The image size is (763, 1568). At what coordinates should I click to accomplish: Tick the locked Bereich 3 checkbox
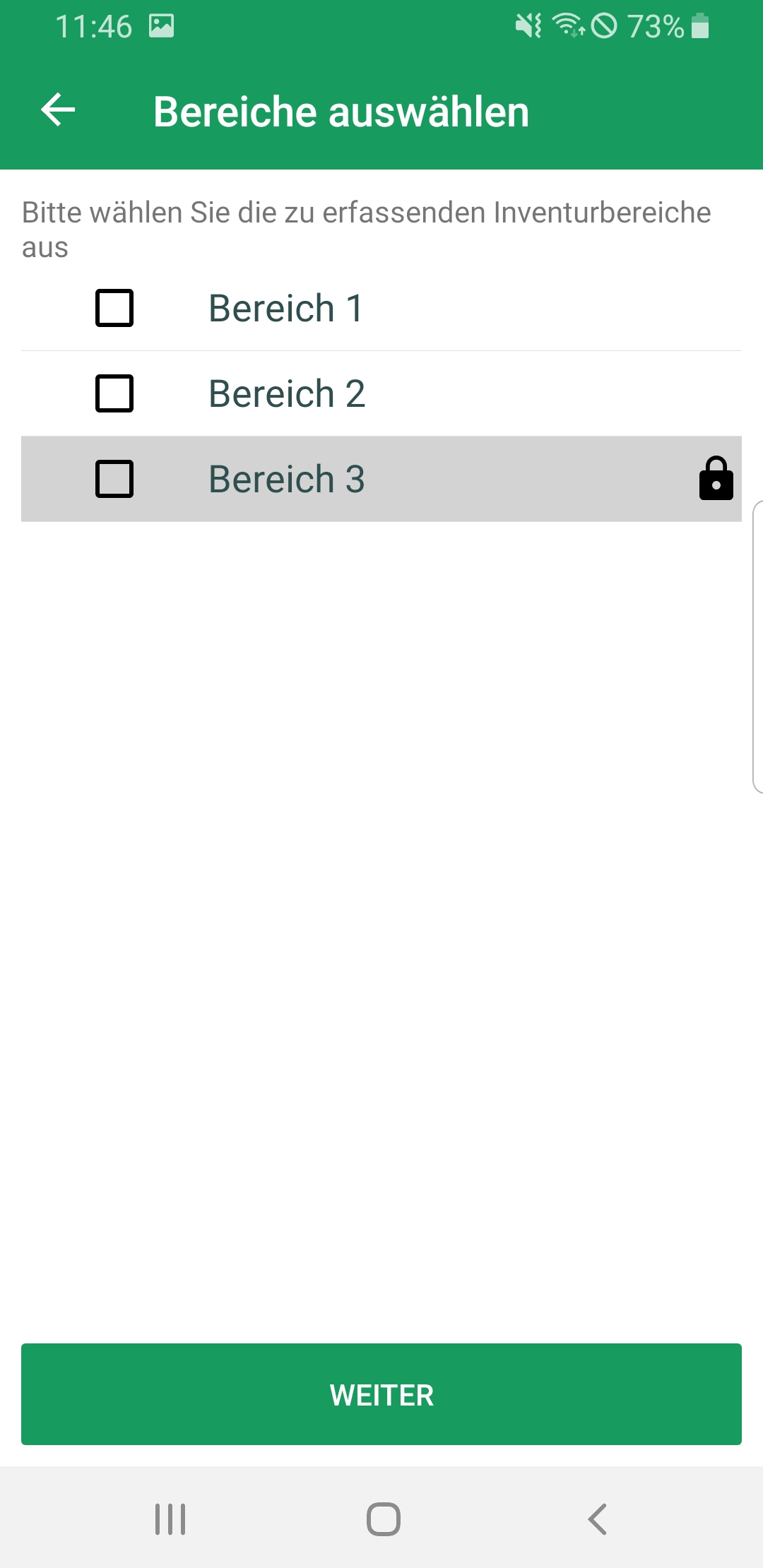pyautogui.click(x=114, y=479)
